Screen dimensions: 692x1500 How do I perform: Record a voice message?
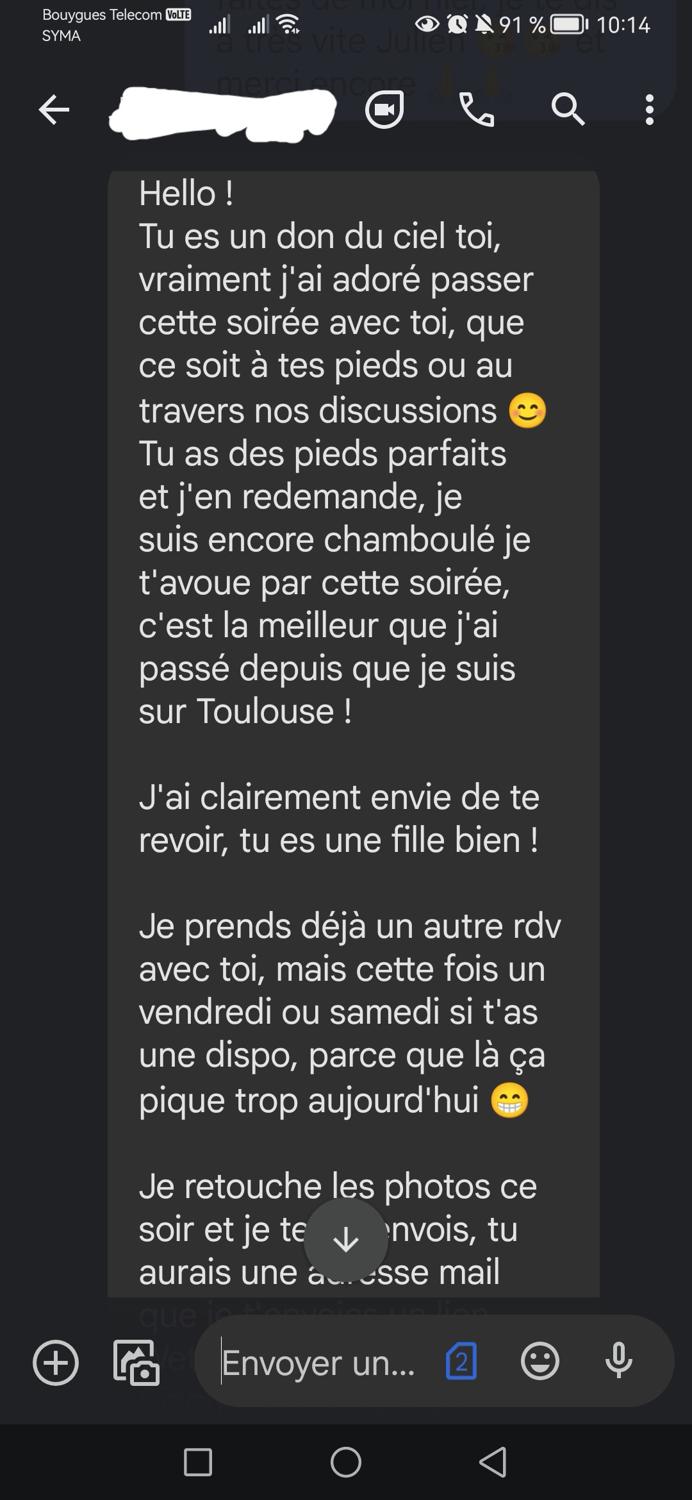tap(619, 1362)
